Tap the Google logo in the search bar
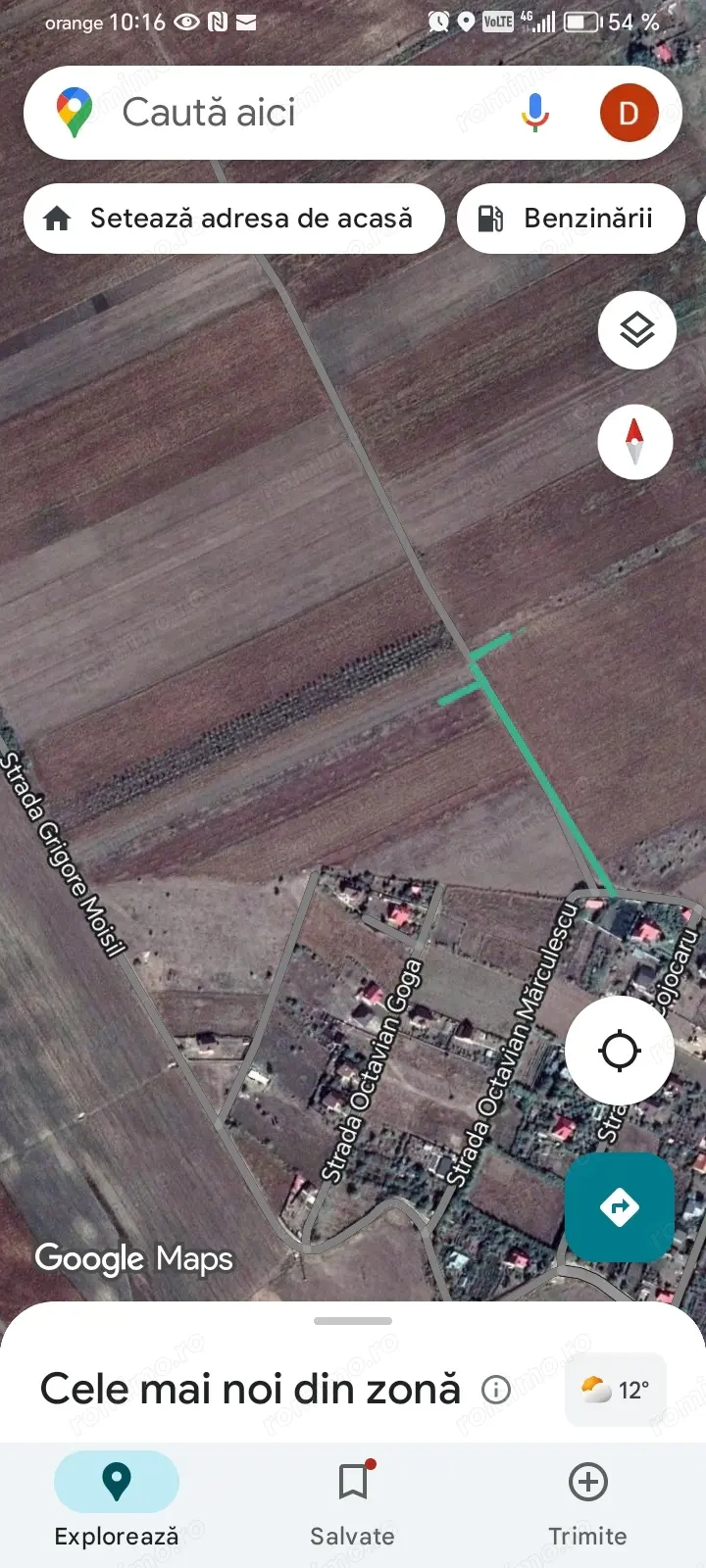This screenshot has height=1568, width=706. [x=73, y=112]
